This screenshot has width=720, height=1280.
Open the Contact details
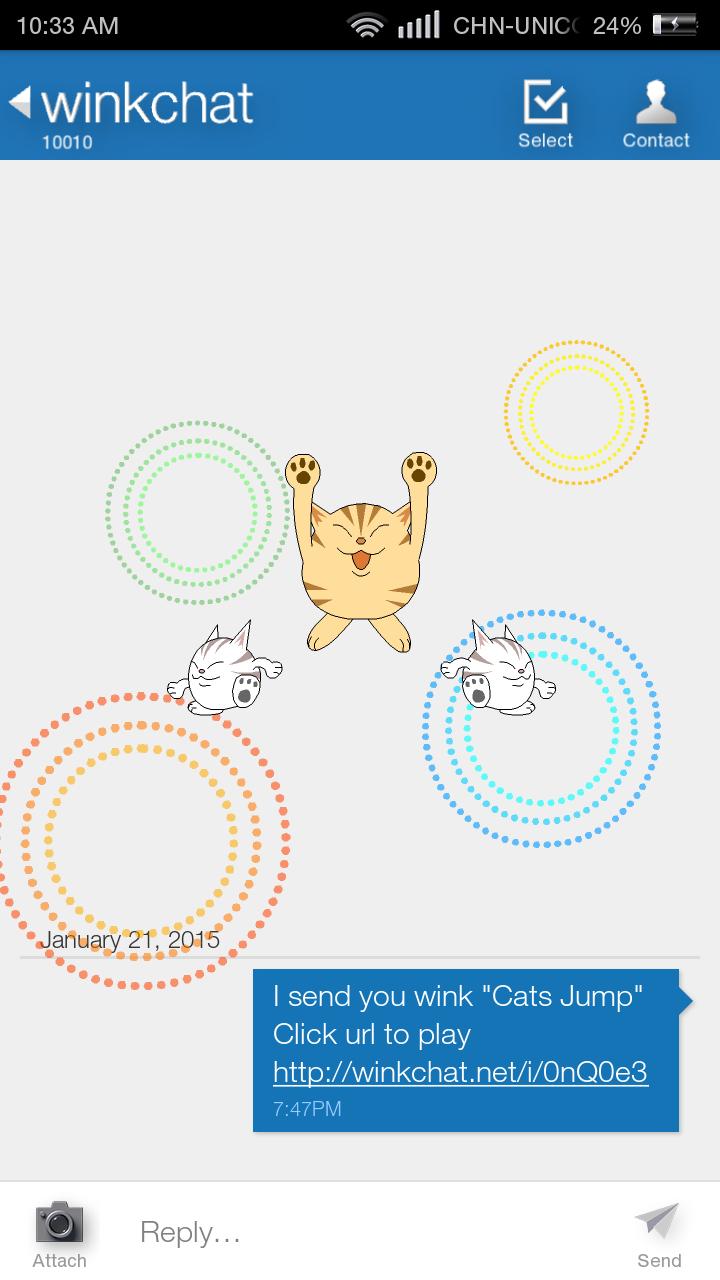[x=656, y=113]
